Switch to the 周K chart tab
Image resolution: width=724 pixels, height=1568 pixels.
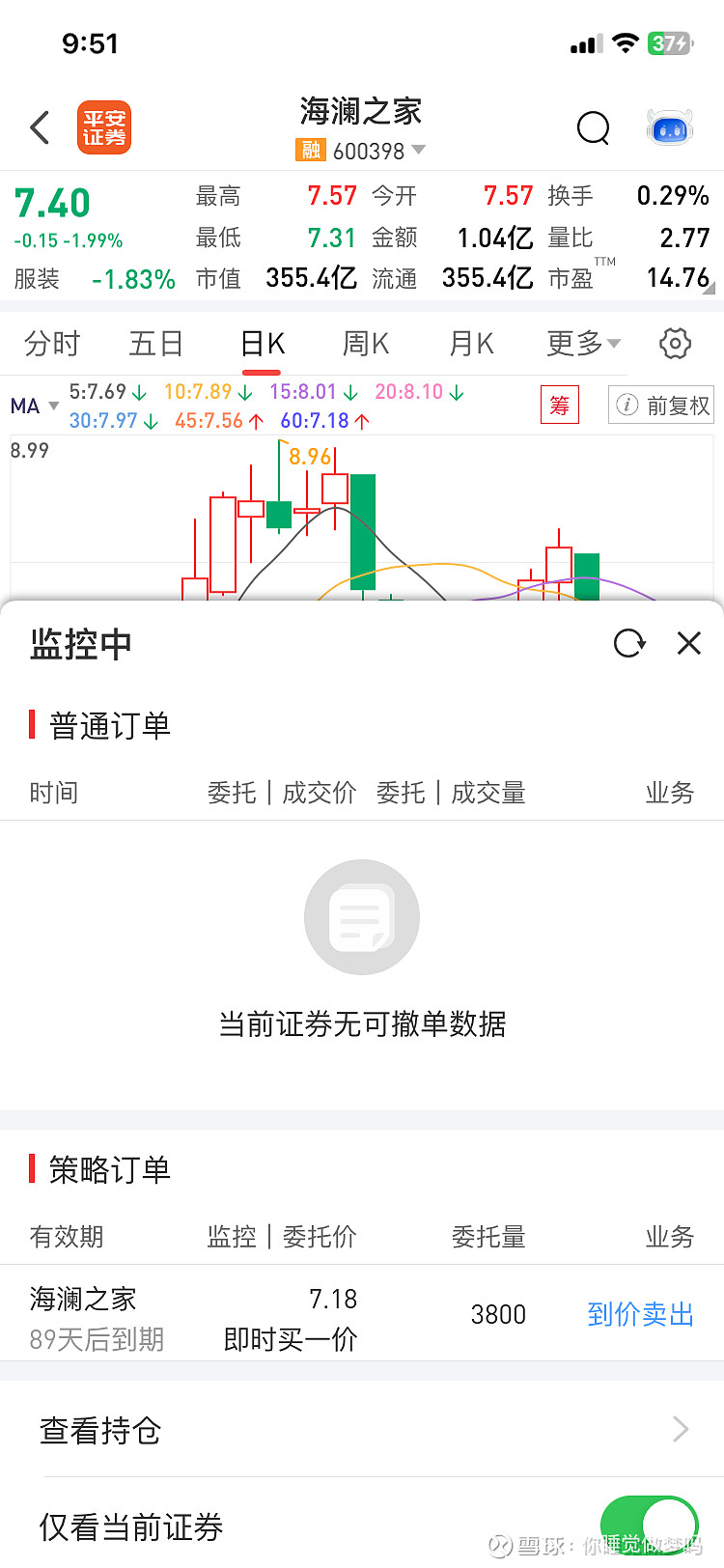coord(366,344)
